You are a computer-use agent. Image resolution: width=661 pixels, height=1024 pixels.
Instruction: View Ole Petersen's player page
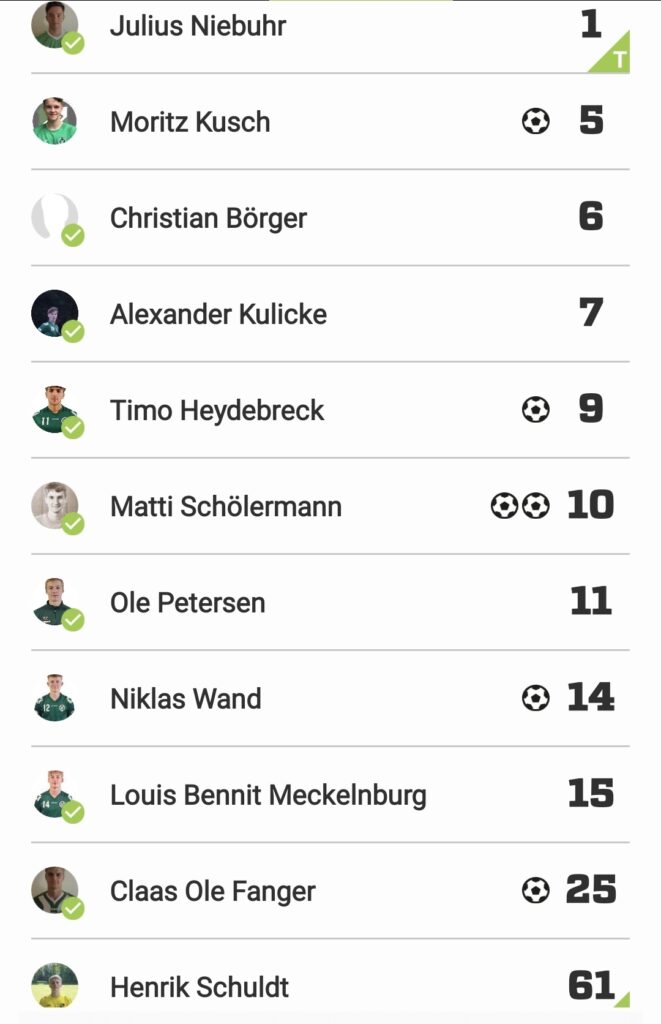tap(188, 603)
